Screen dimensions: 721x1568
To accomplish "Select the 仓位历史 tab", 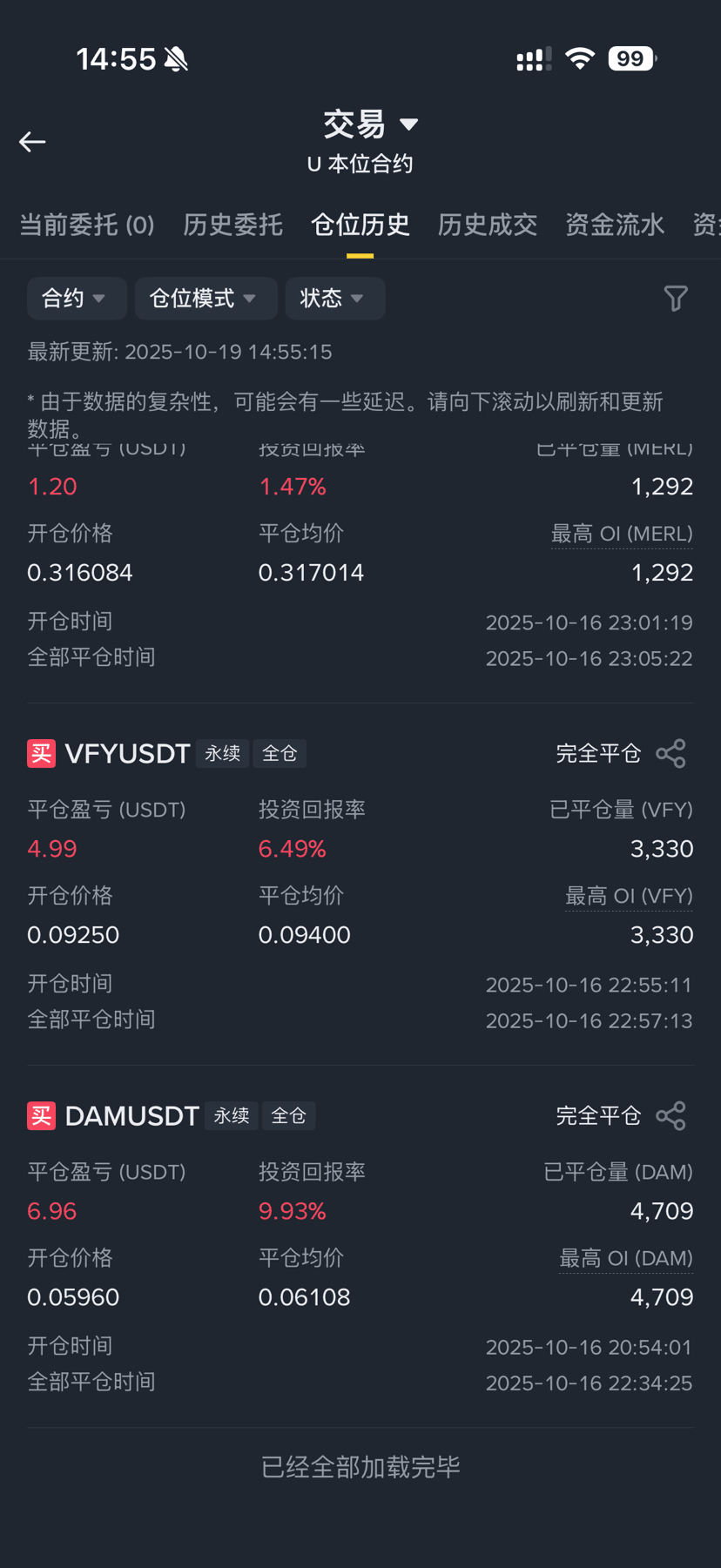I will coord(360,225).
